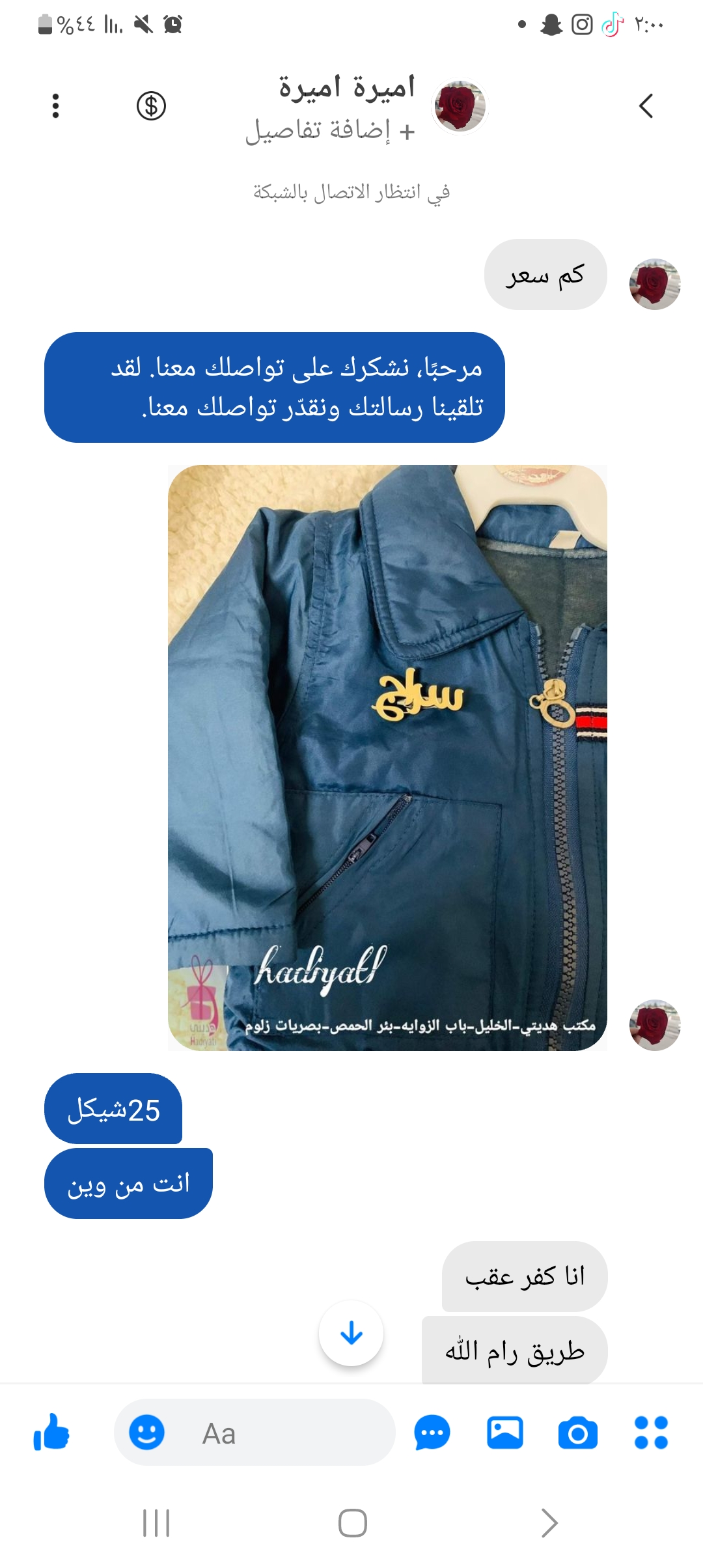
Task: Tap the system home button
Action: coord(352,1523)
